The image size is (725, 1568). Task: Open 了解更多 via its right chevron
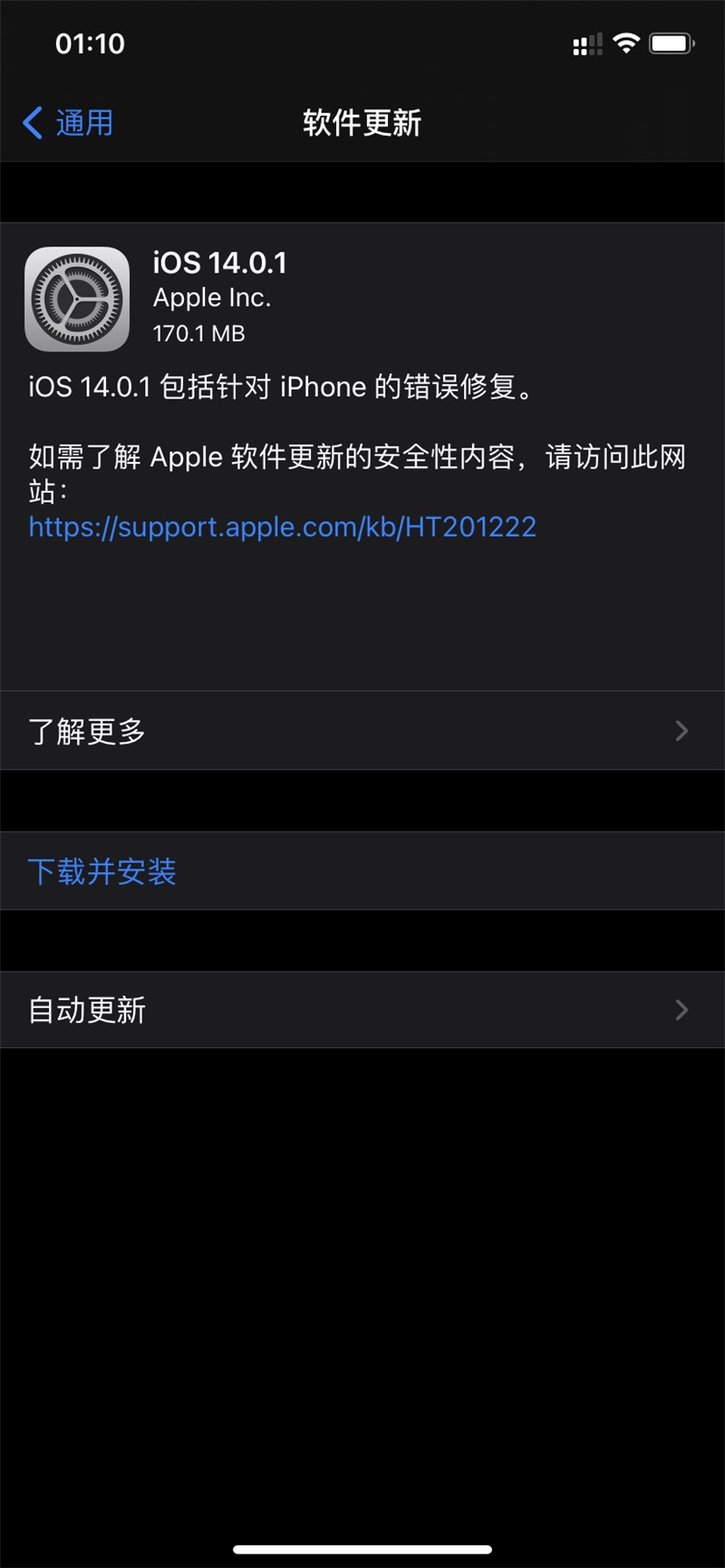click(681, 731)
